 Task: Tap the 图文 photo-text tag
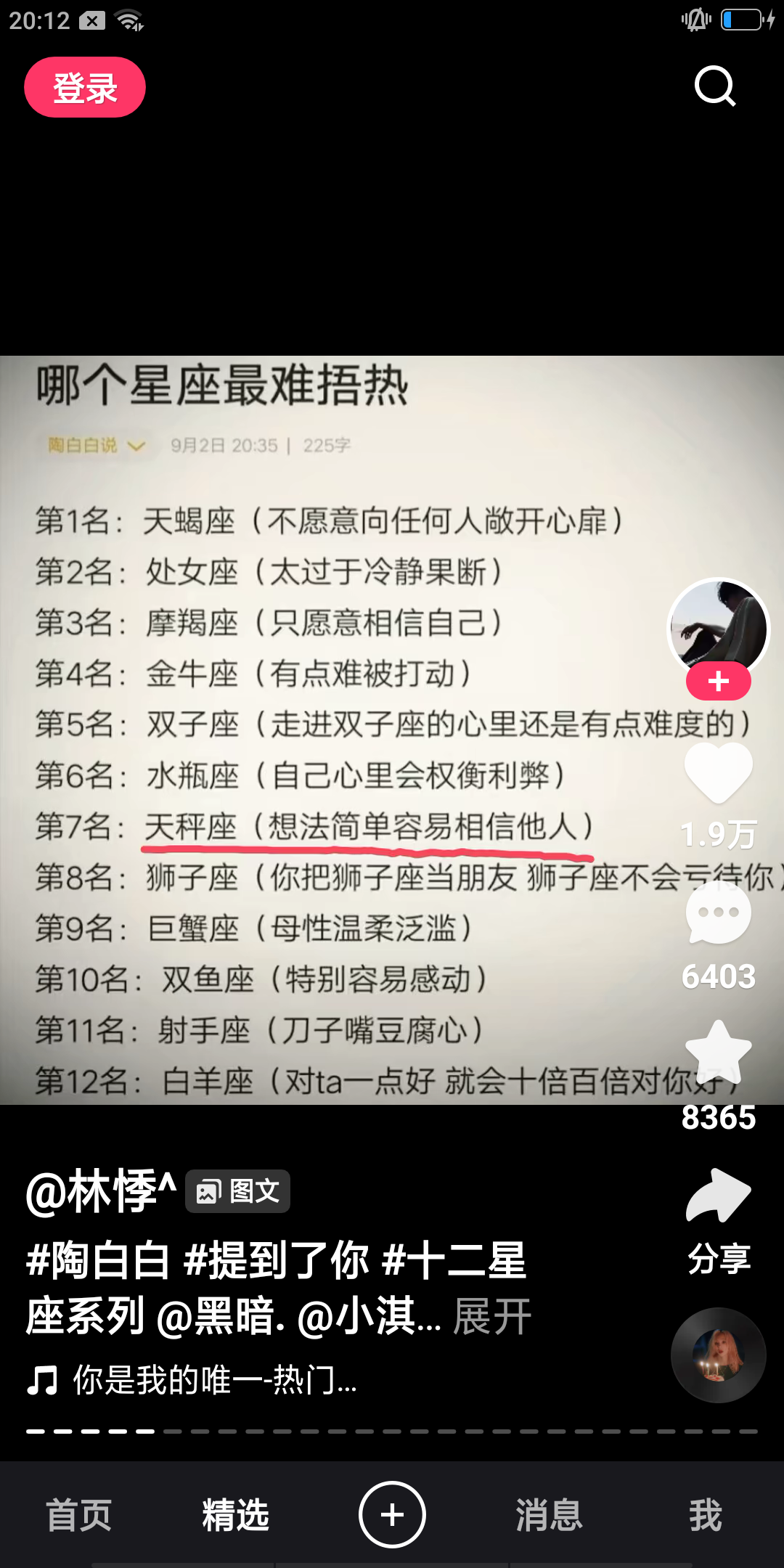[237, 1191]
